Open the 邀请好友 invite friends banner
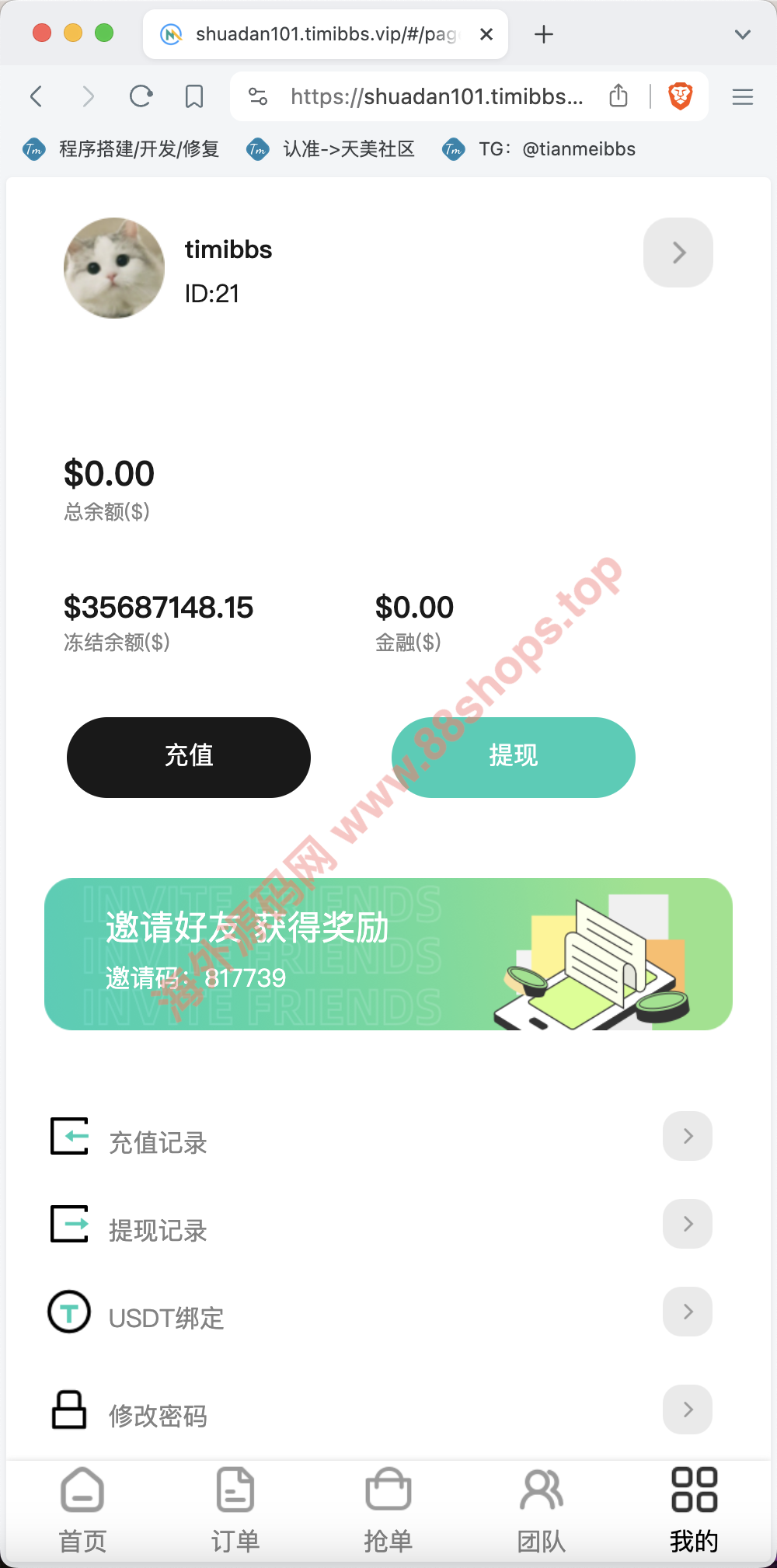777x1568 pixels. point(388,953)
